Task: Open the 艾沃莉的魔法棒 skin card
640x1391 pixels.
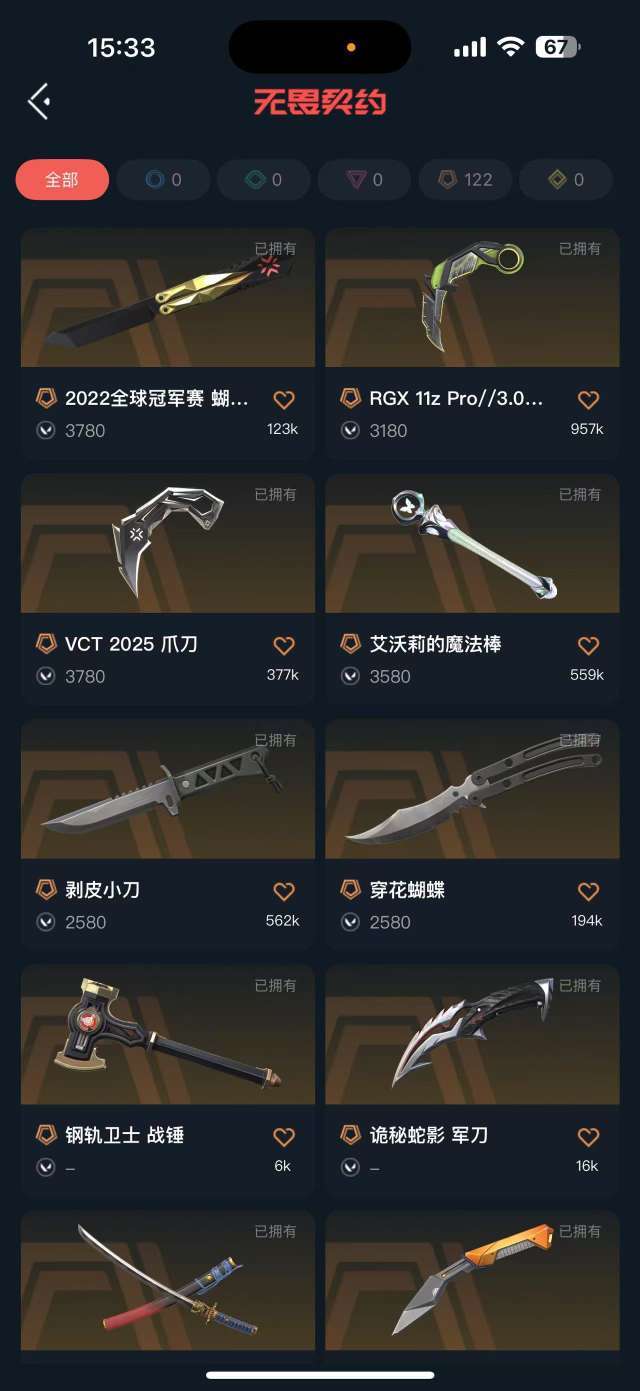Action: point(472,589)
